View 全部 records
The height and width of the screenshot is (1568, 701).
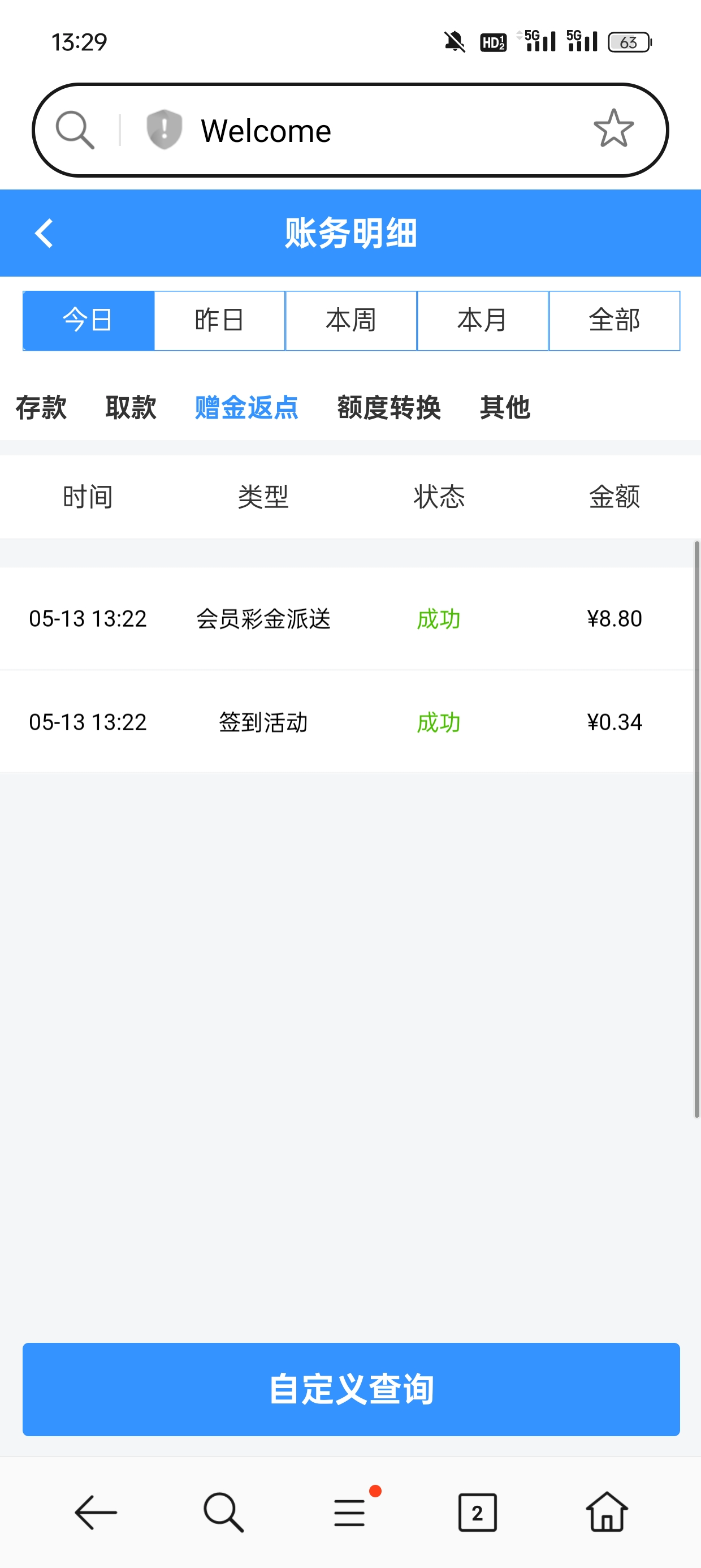614,321
